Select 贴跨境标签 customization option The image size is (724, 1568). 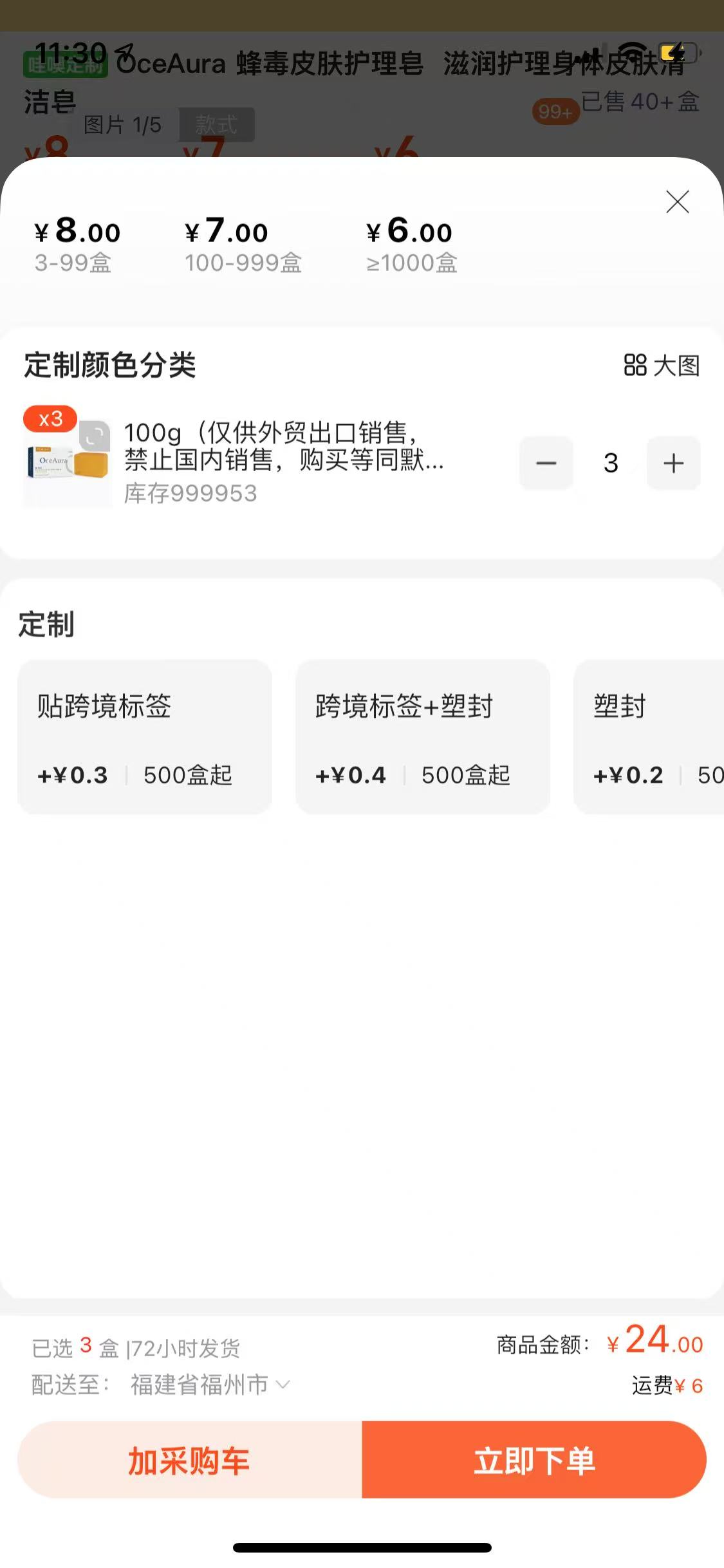(x=145, y=737)
